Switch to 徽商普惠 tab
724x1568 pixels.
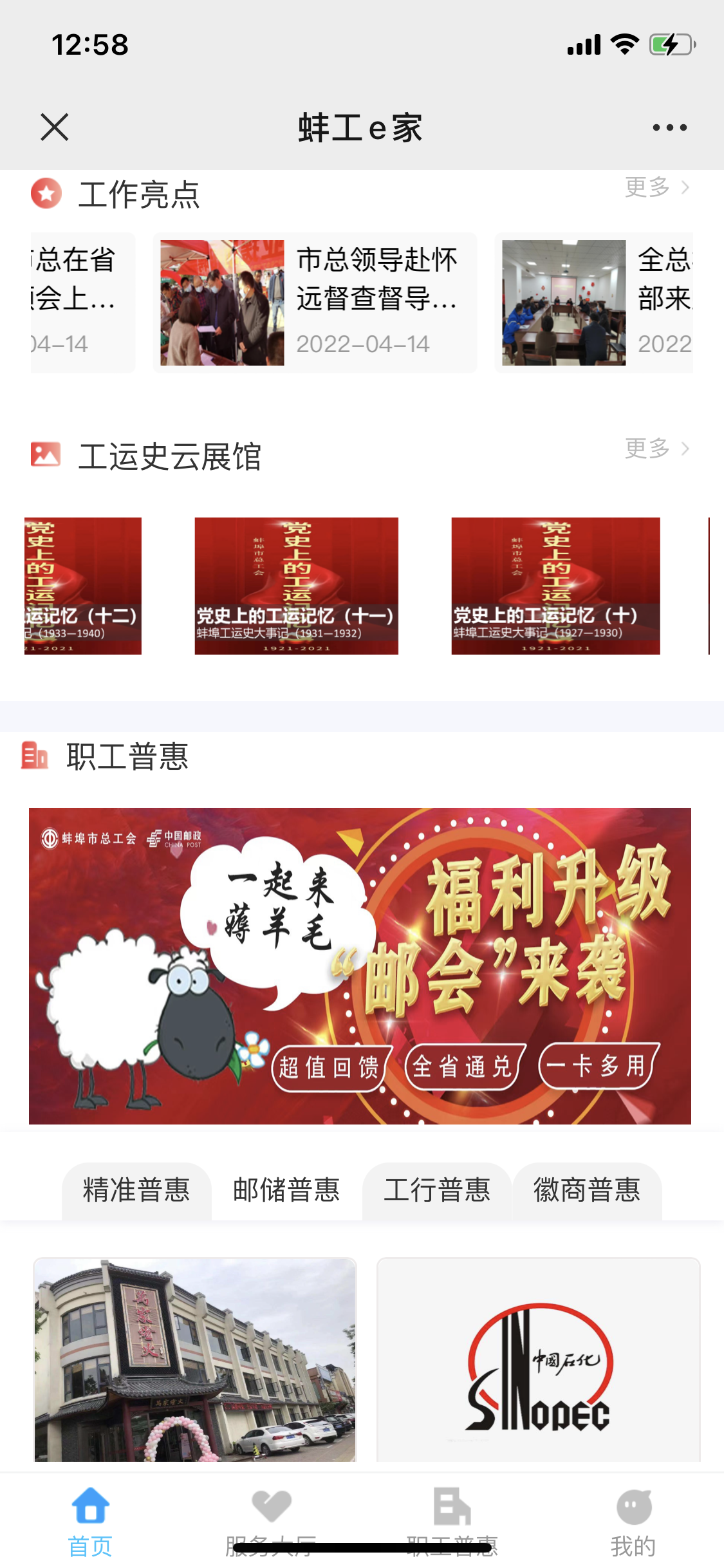587,1190
